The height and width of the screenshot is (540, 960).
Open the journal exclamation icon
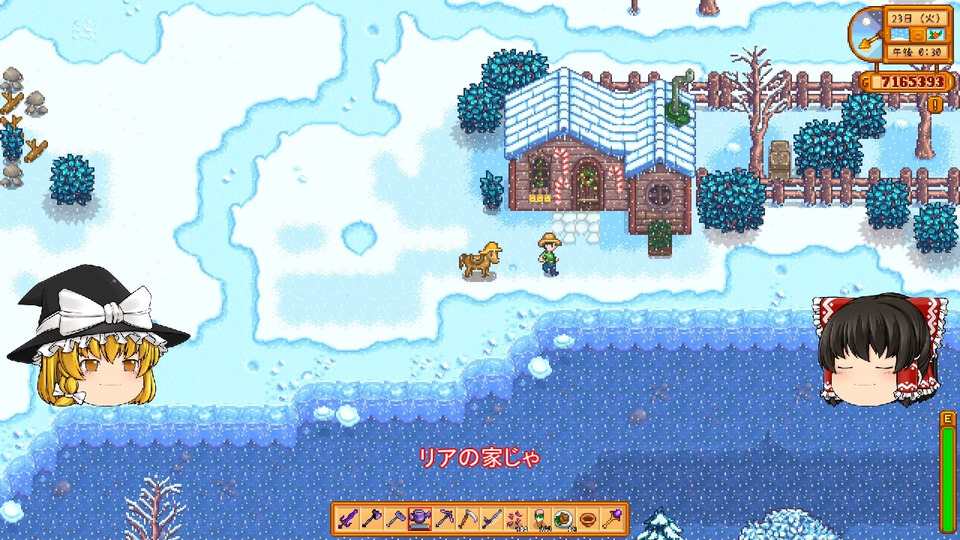pyautogui.click(x=936, y=103)
